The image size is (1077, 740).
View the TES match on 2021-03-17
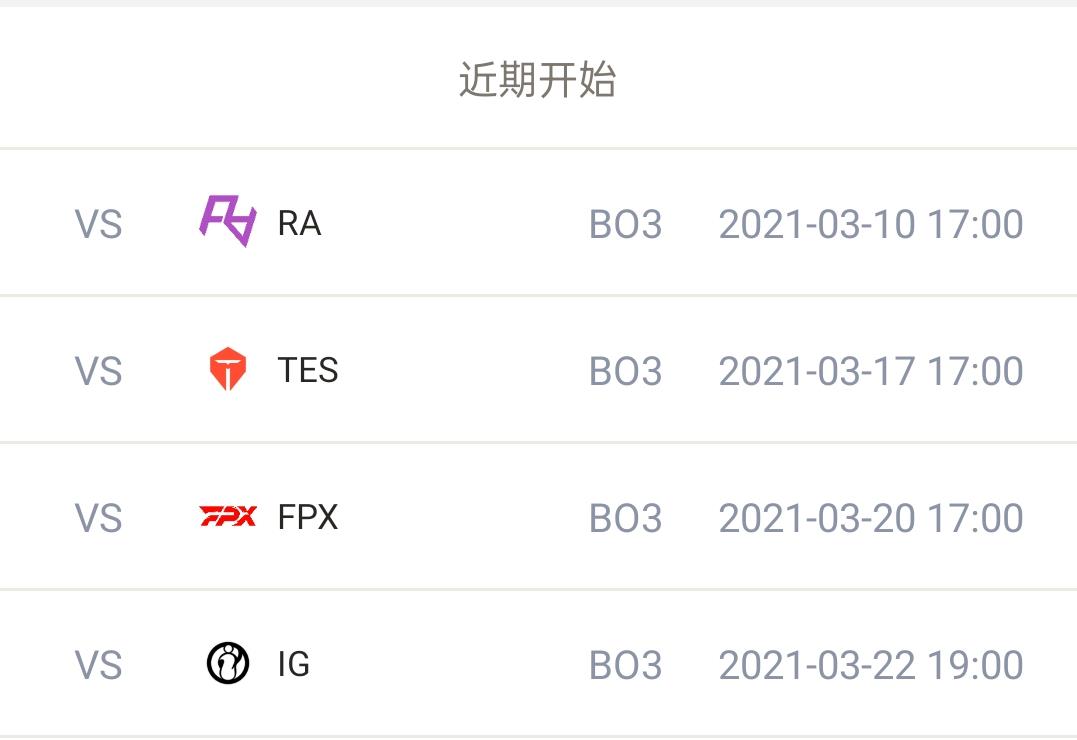click(538, 370)
